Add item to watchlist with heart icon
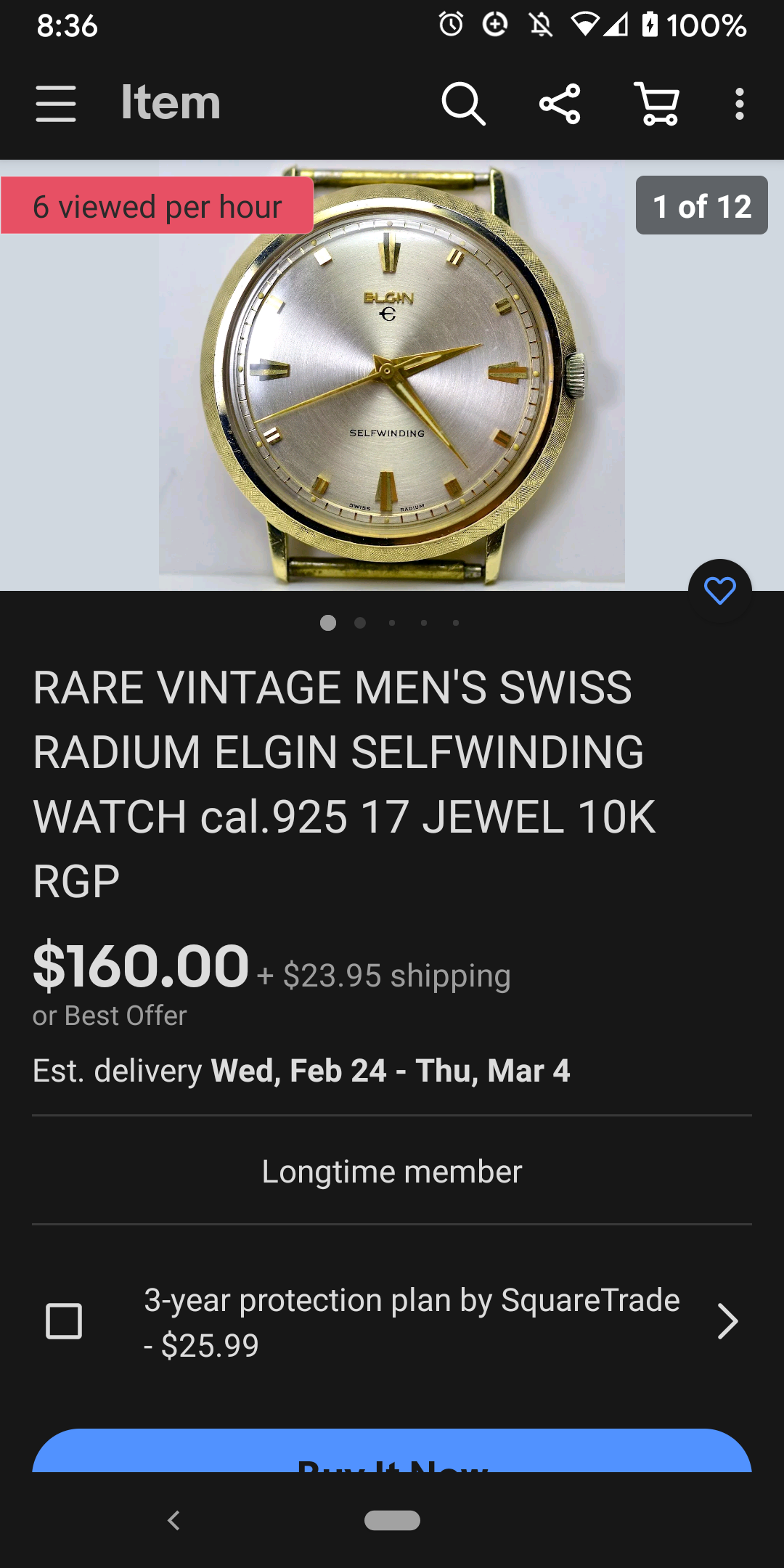784x1568 pixels. (x=719, y=590)
